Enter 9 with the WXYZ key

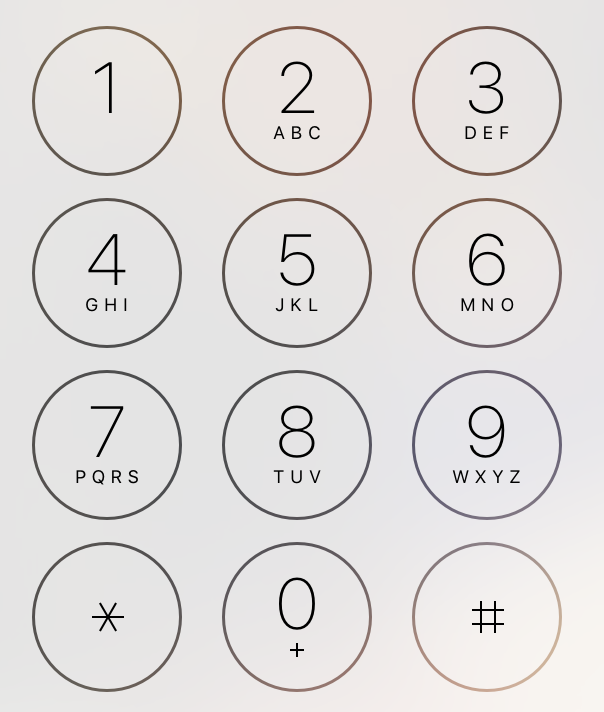pos(487,445)
